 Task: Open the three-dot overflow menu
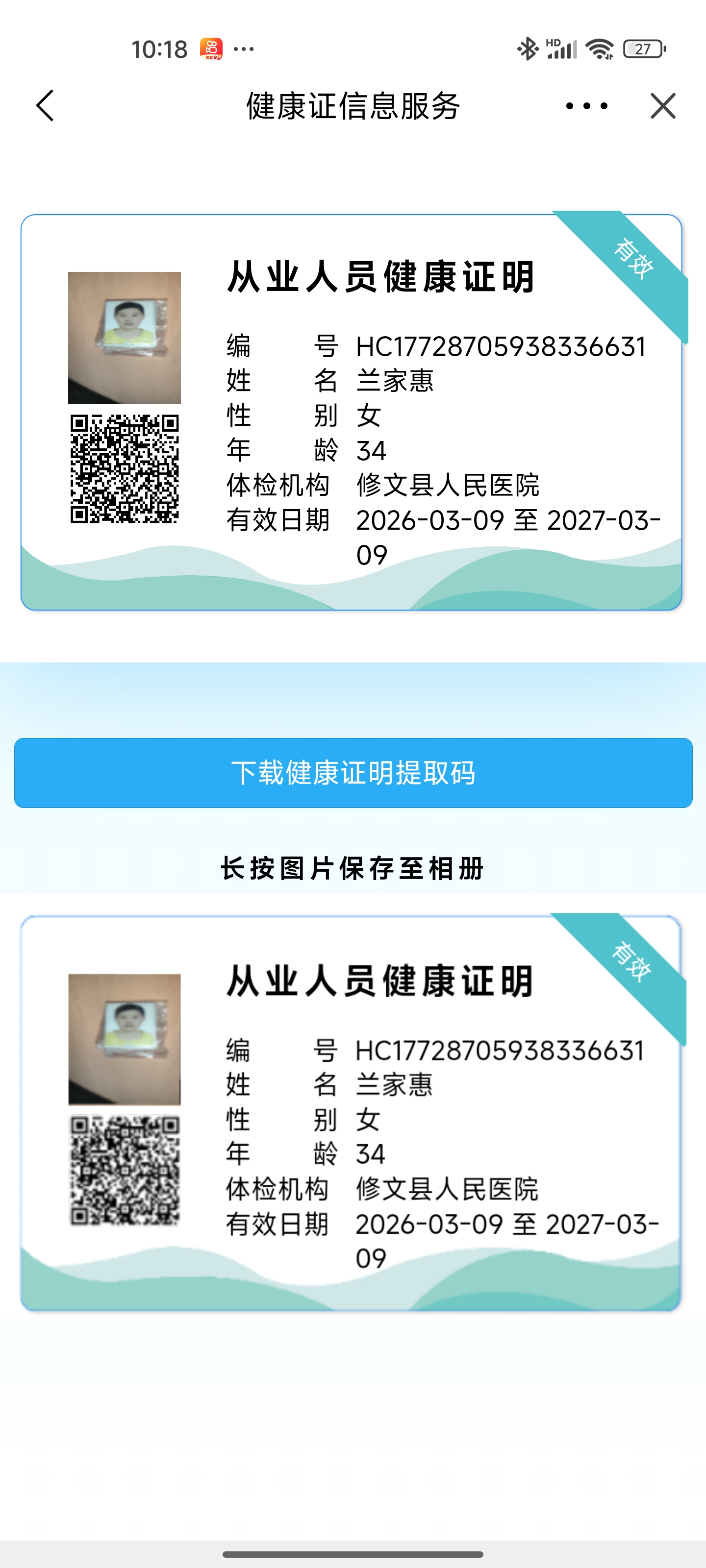click(586, 106)
